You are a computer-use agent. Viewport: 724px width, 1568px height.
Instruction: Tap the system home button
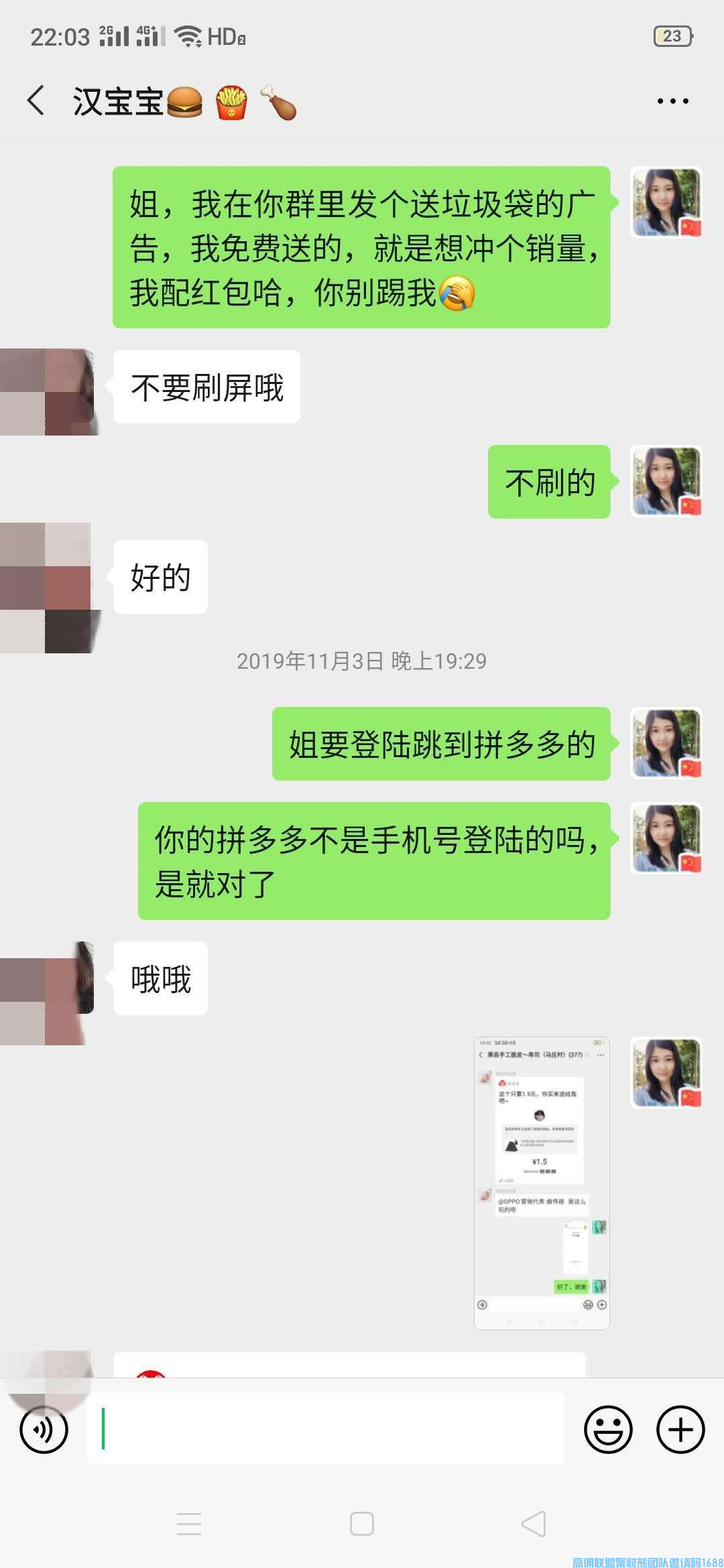(x=361, y=1524)
